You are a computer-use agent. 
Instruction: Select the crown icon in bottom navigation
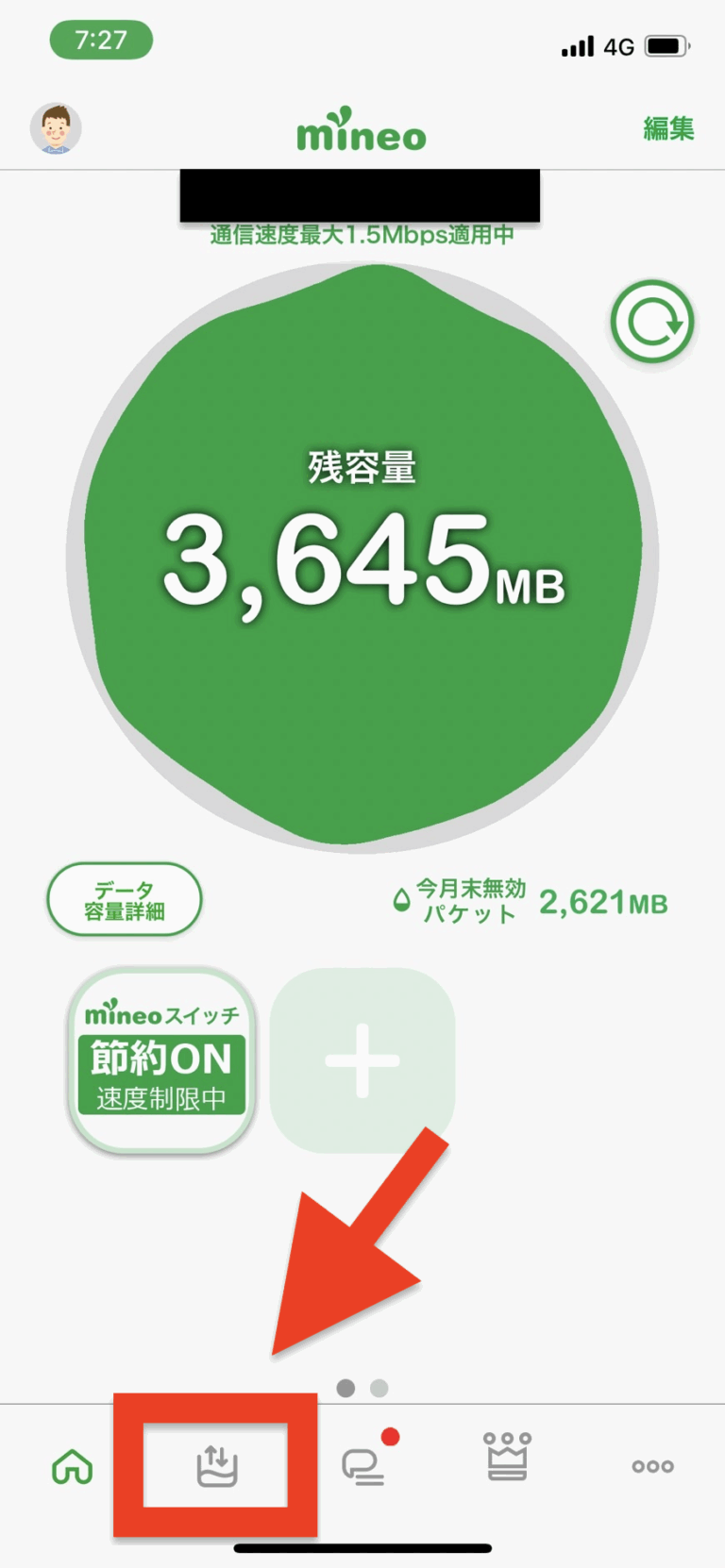point(507,1460)
